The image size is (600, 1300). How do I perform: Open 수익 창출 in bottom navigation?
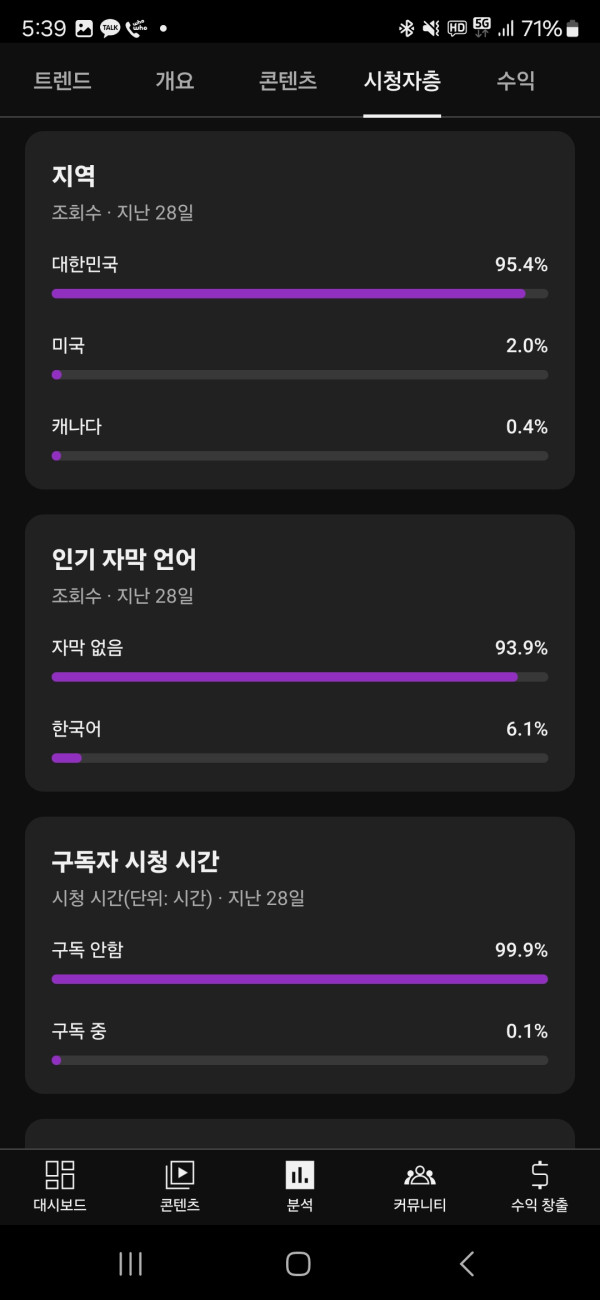(x=539, y=1186)
